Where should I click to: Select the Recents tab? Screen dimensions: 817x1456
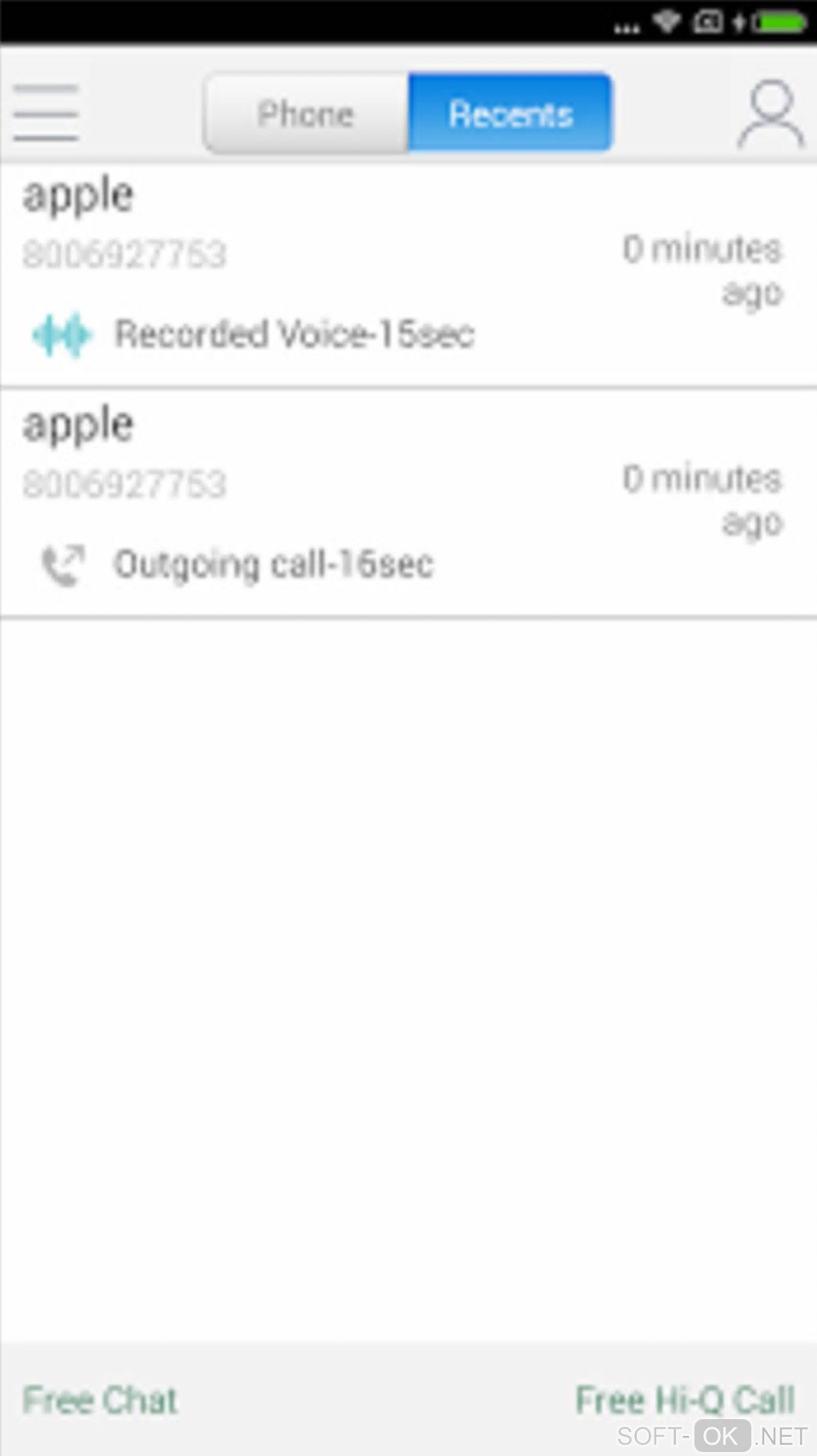click(x=510, y=113)
